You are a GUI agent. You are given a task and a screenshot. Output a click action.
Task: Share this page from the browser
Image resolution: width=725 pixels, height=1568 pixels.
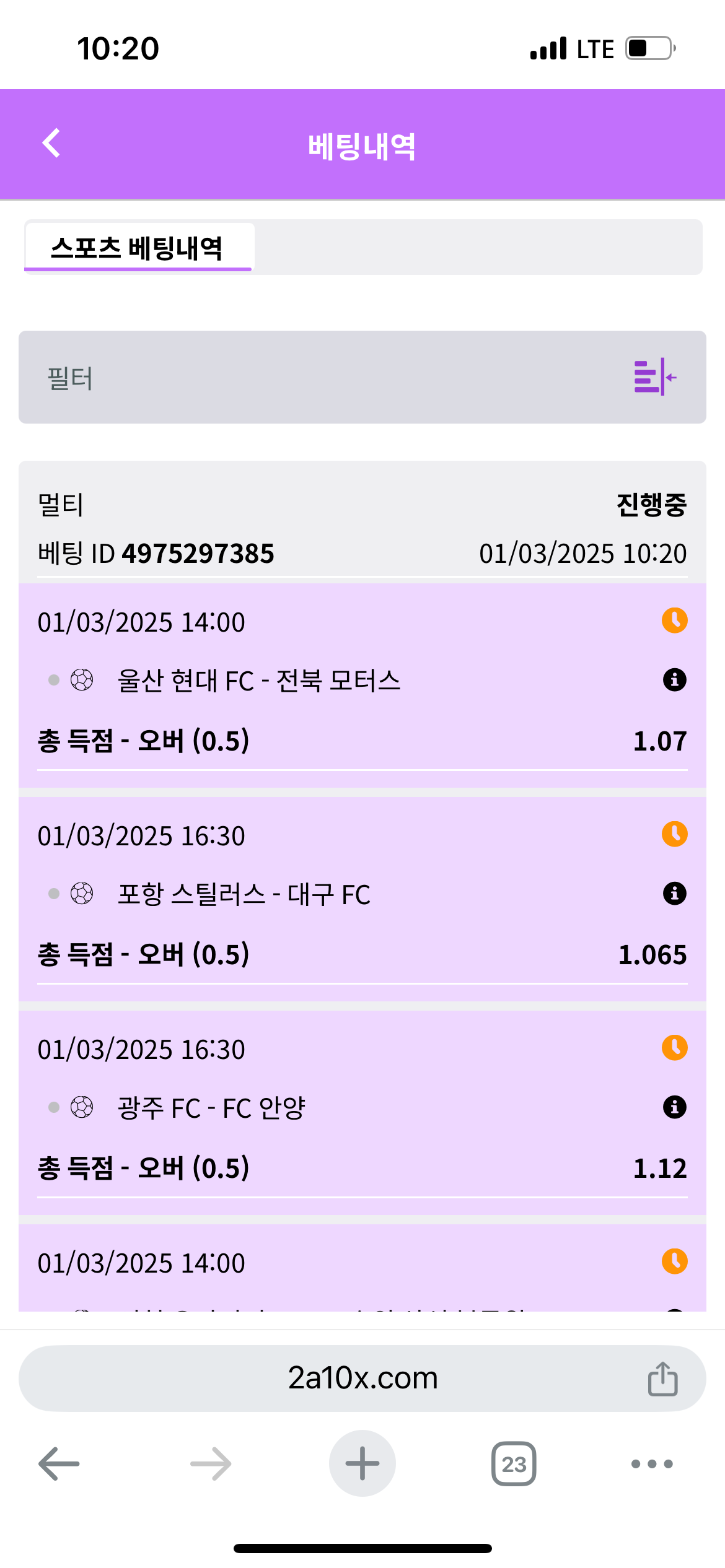(662, 1379)
